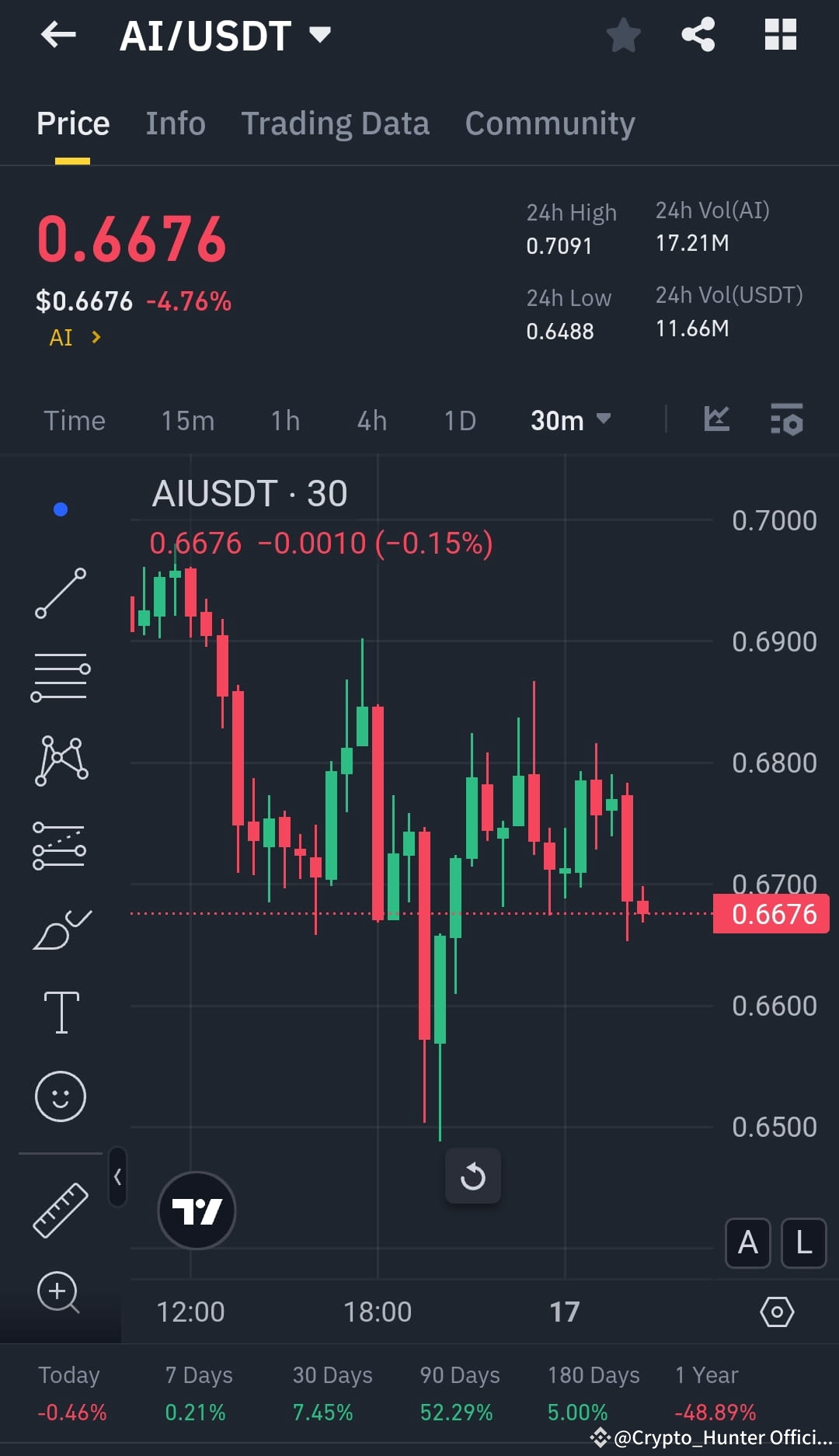Open the Community tab

click(549, 123)
